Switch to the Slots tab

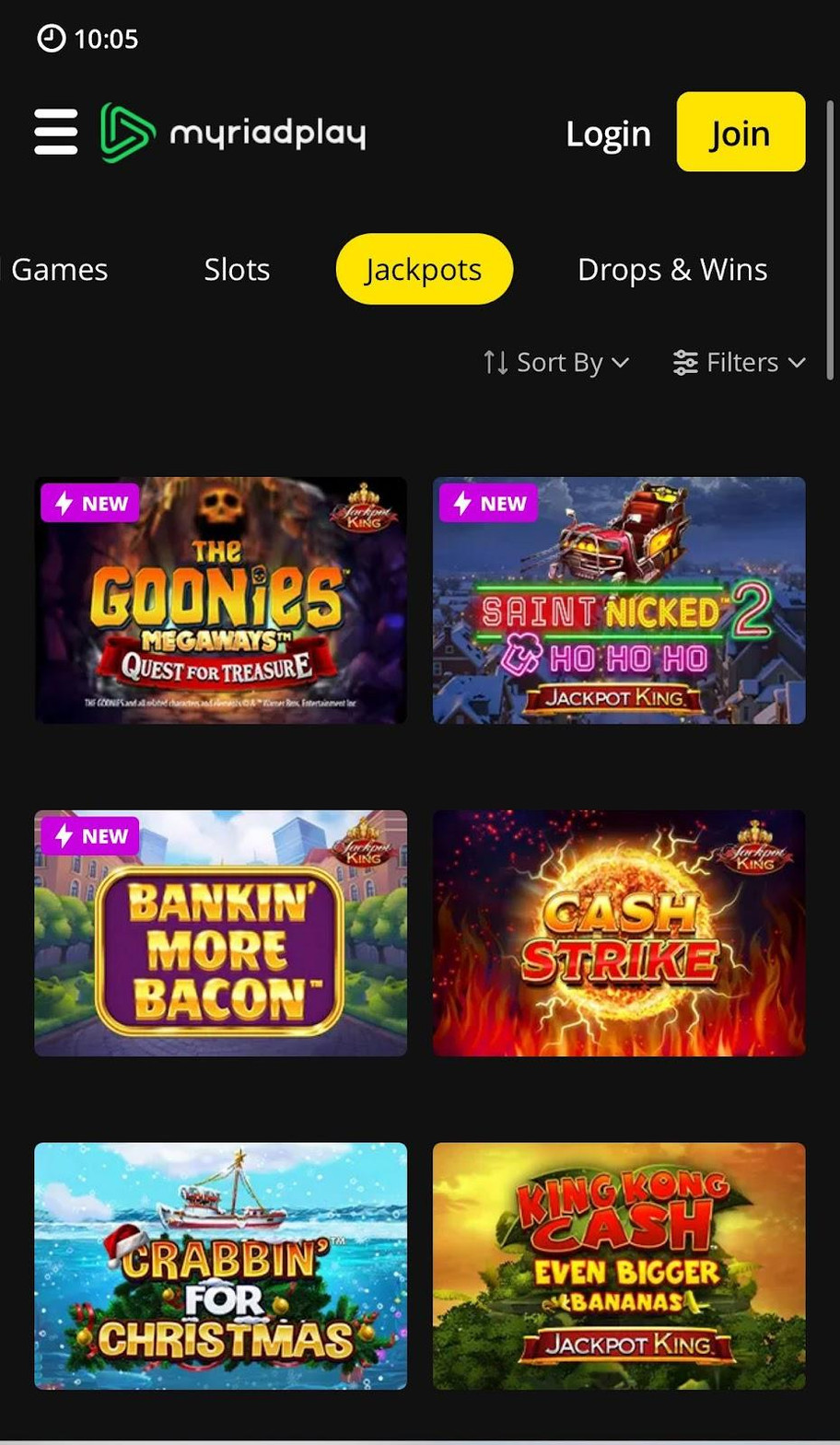tap(237, 270)
